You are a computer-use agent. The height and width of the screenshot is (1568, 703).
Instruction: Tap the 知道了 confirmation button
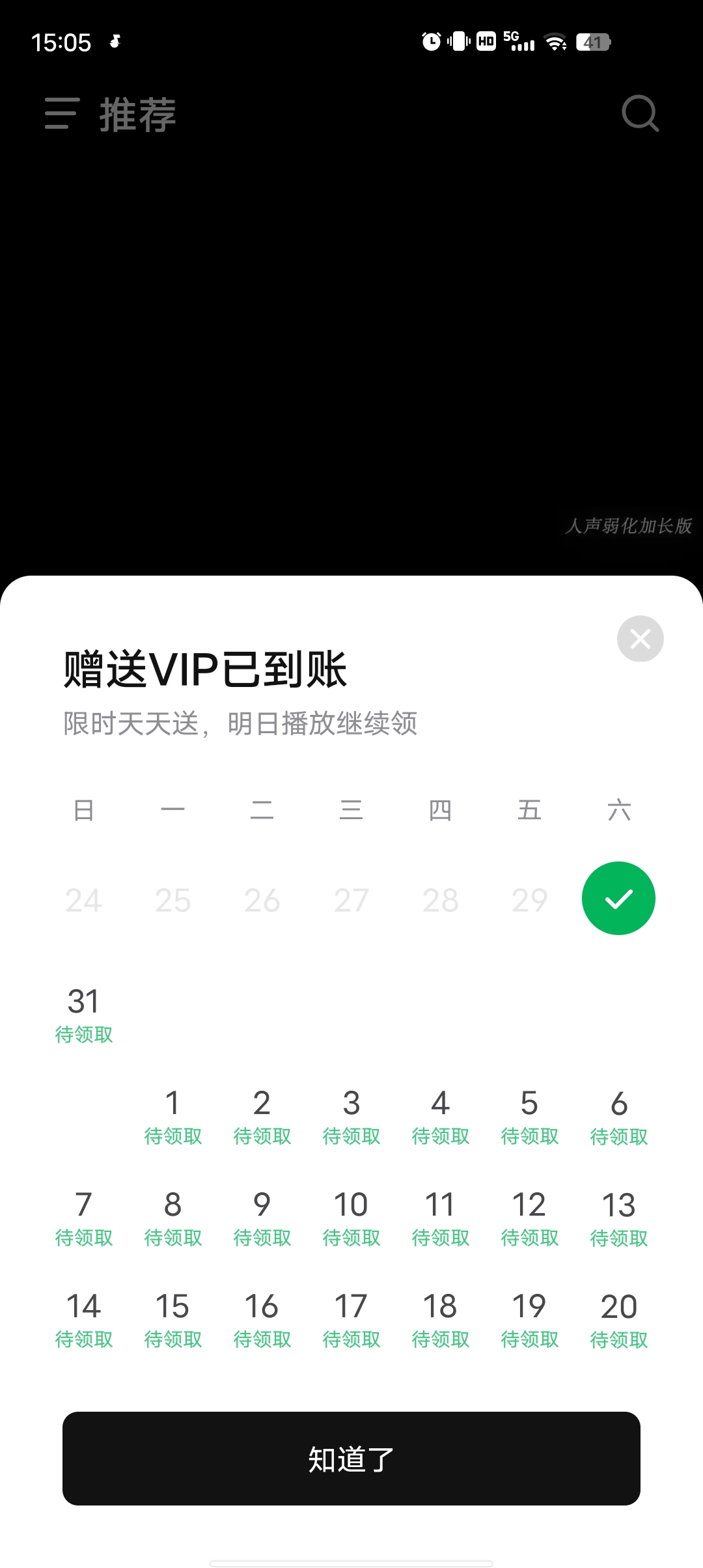click(351, 1459)
